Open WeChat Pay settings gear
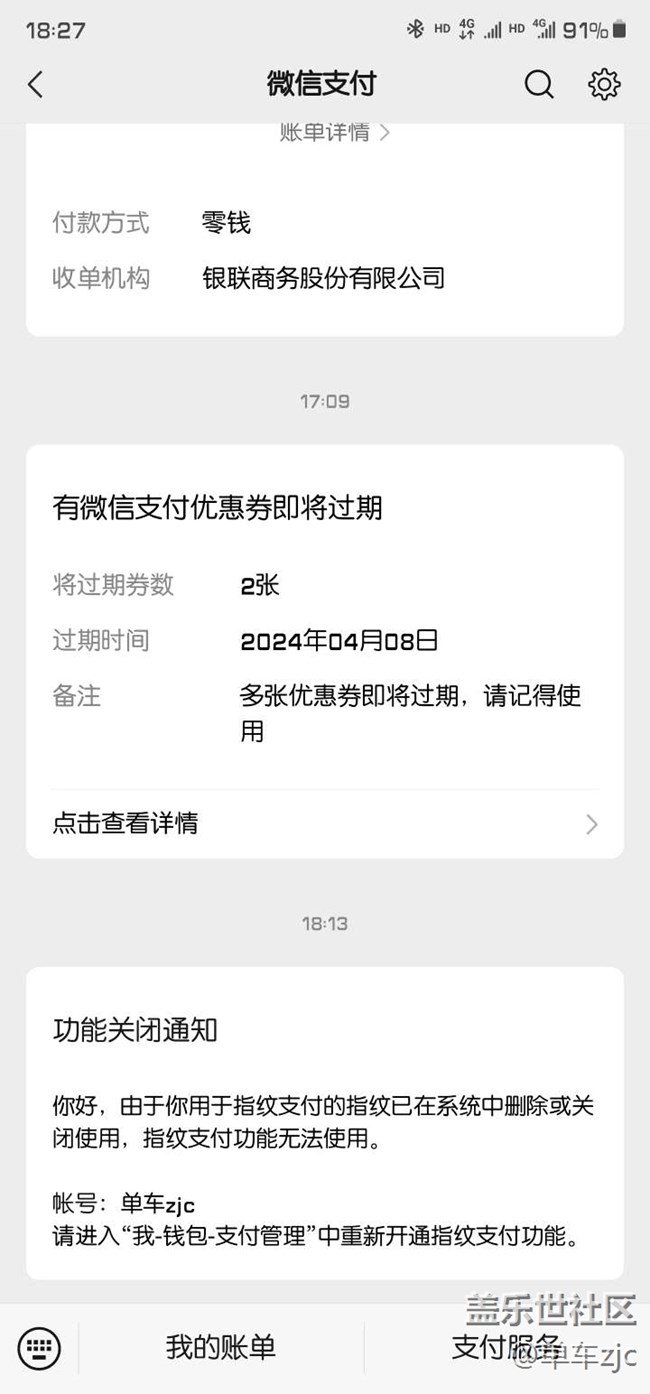650x1394 pixels. pyautogui.click(x=604, y=84)
